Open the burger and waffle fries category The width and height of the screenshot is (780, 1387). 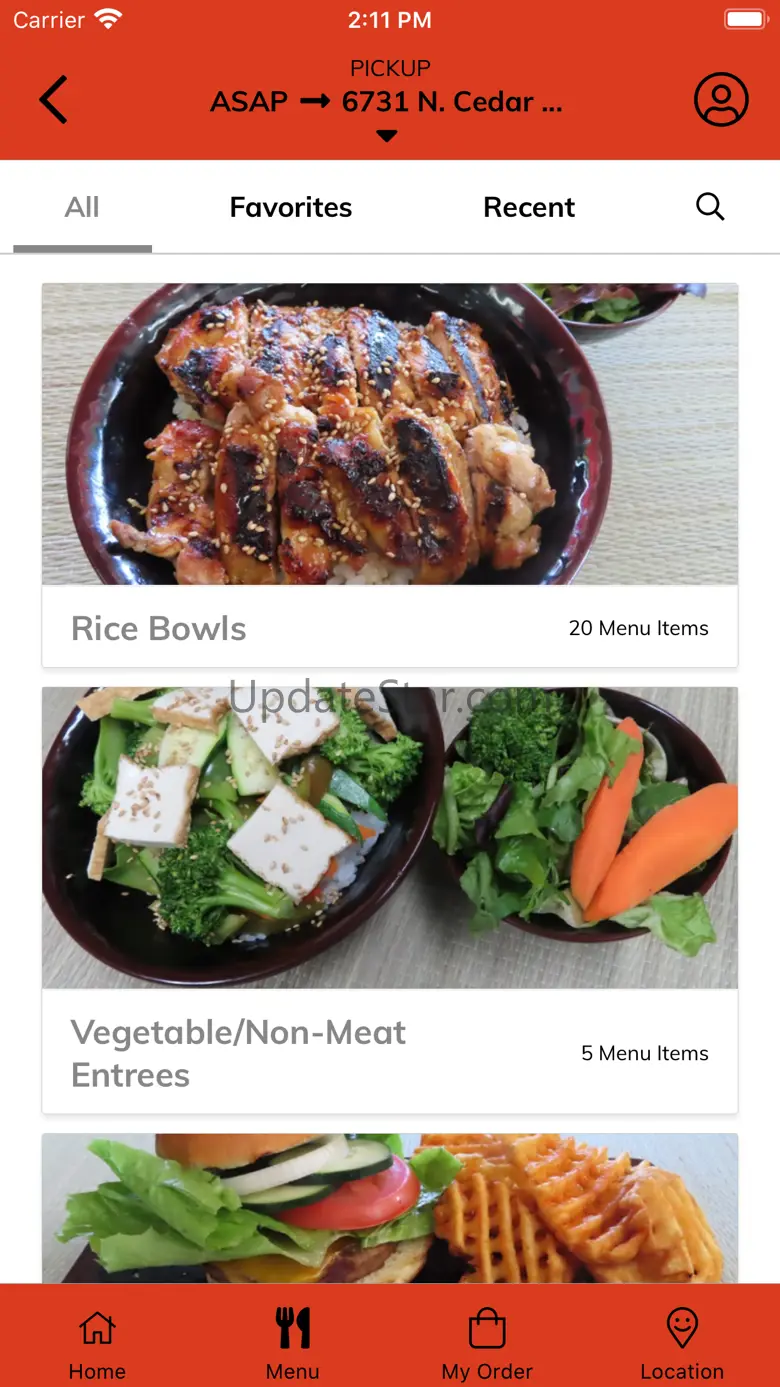click(390, 1210)
